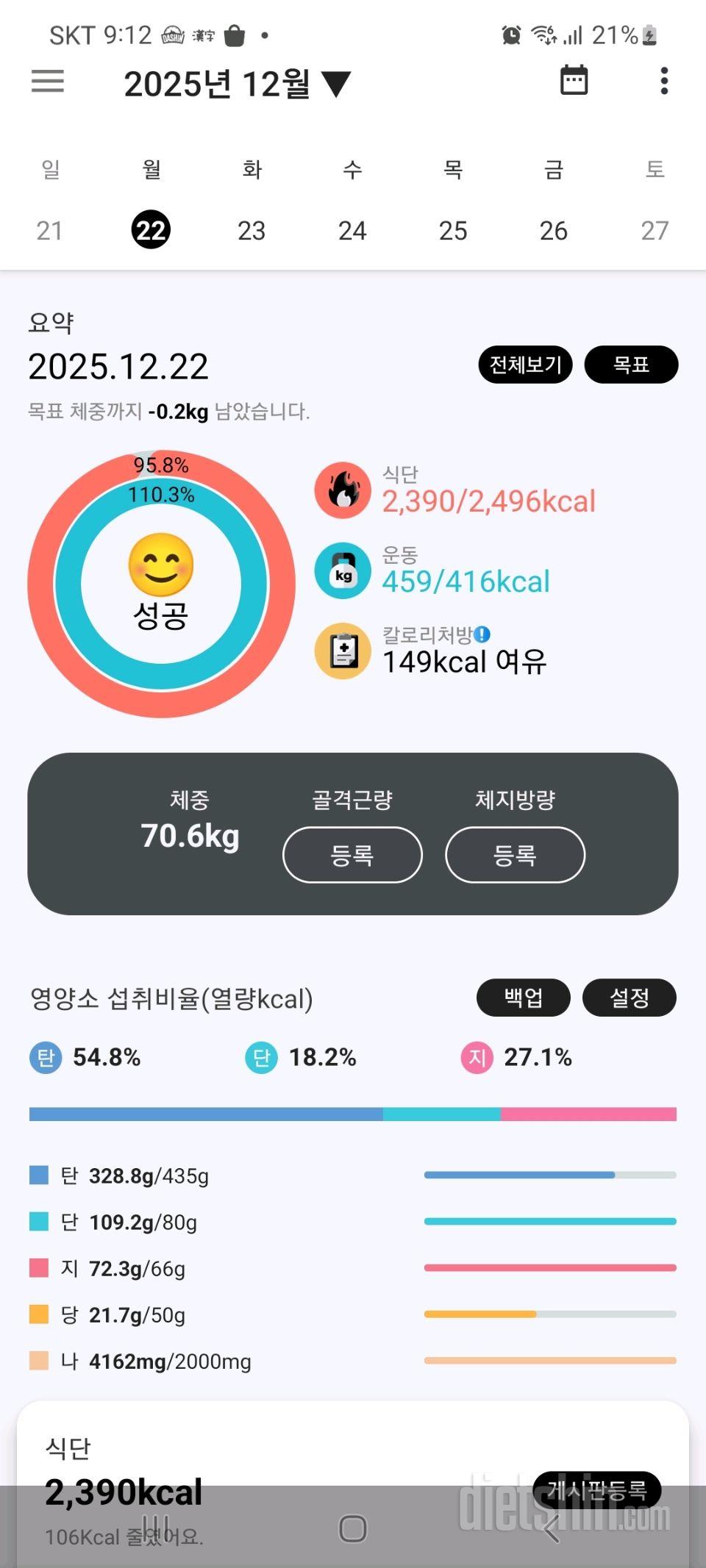Expand the 2025년 12월 month dropdown

[237, 84]
